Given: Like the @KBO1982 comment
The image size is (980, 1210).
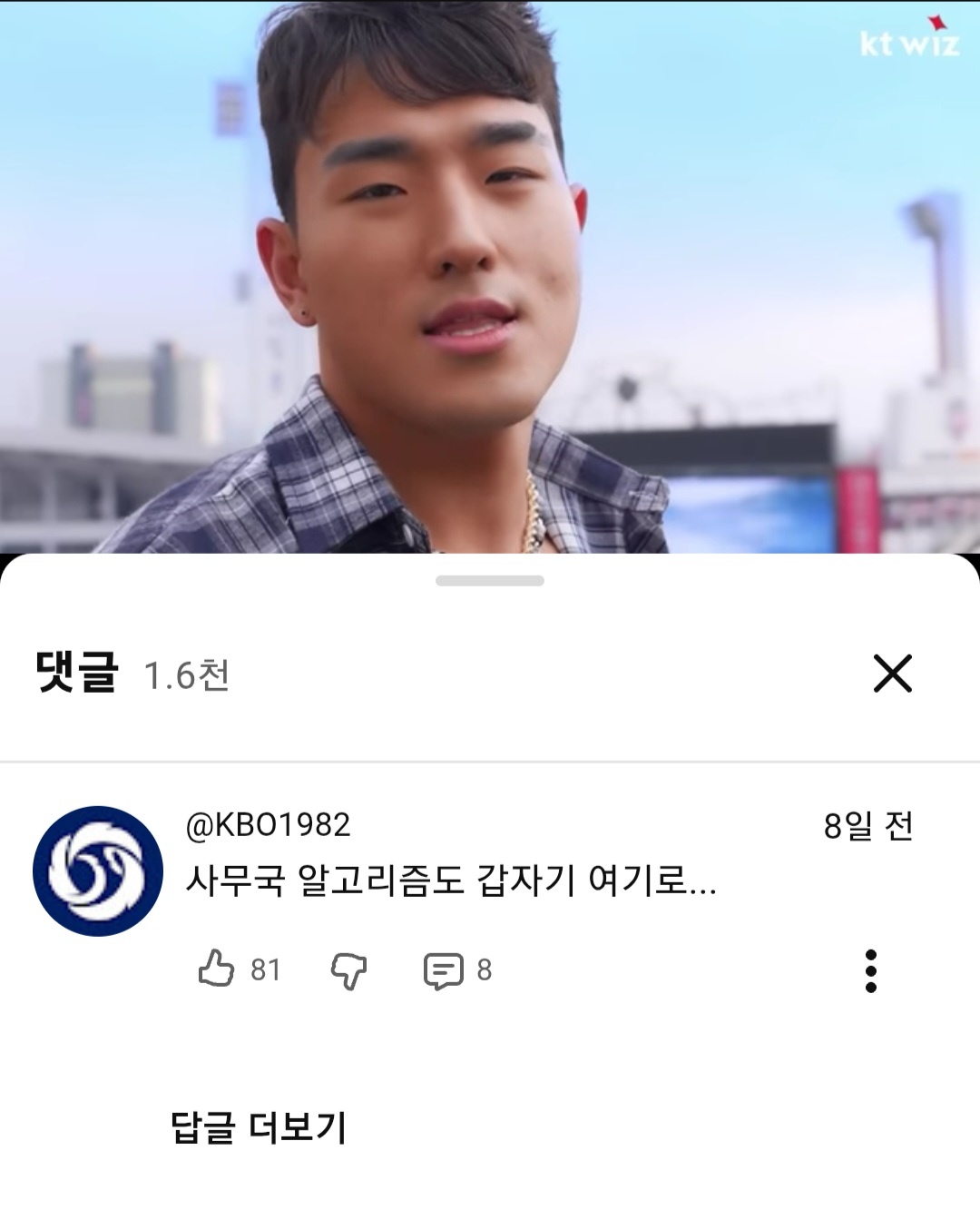Looking at the screenshot, I should (216, 969).
